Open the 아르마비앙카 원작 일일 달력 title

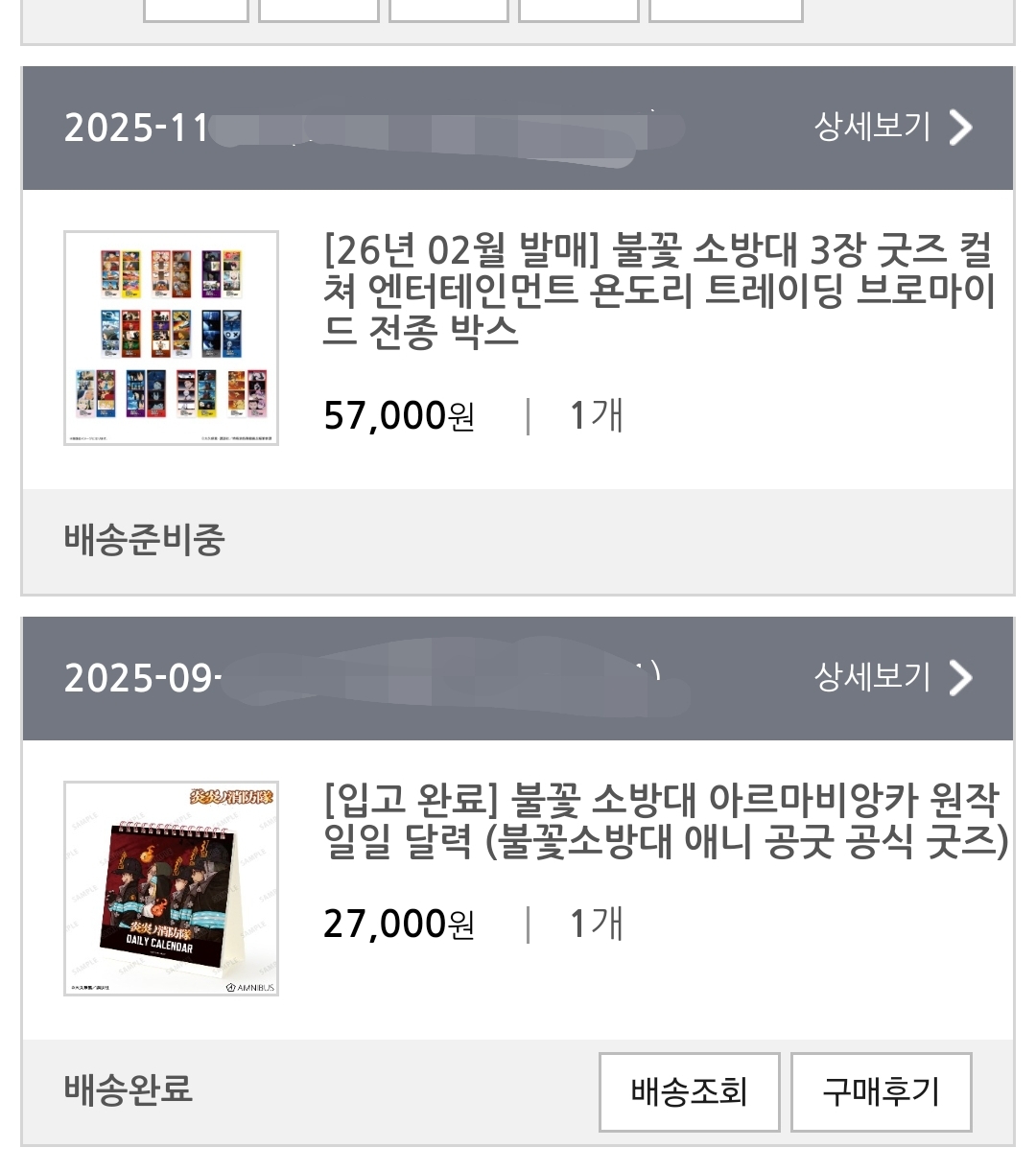point(666,820)
